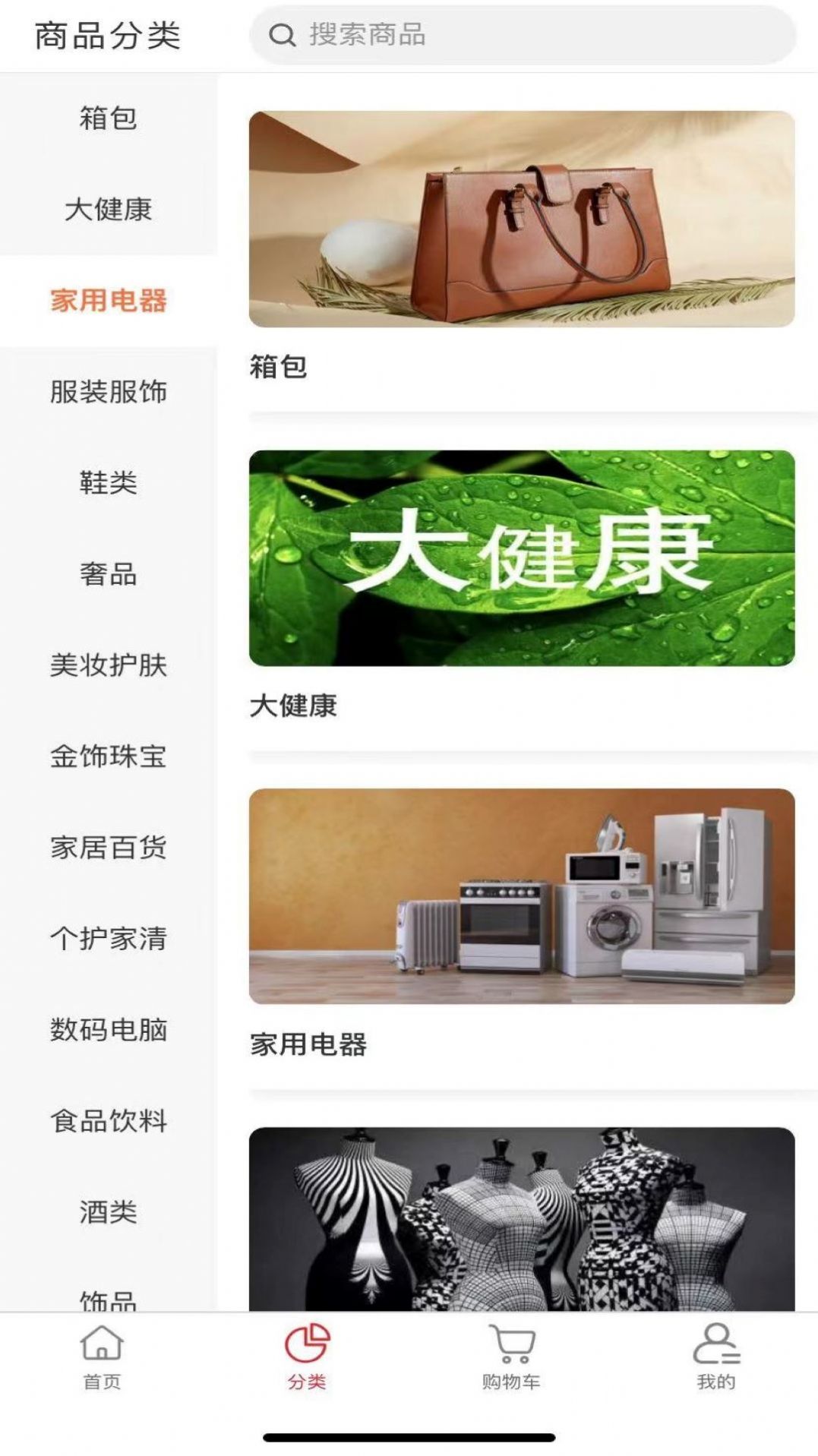Image resolution: width=818 pixels, height=1456 pixels.
Task: Select 金饰珠宝 from the category list
Action: point(109,758)
